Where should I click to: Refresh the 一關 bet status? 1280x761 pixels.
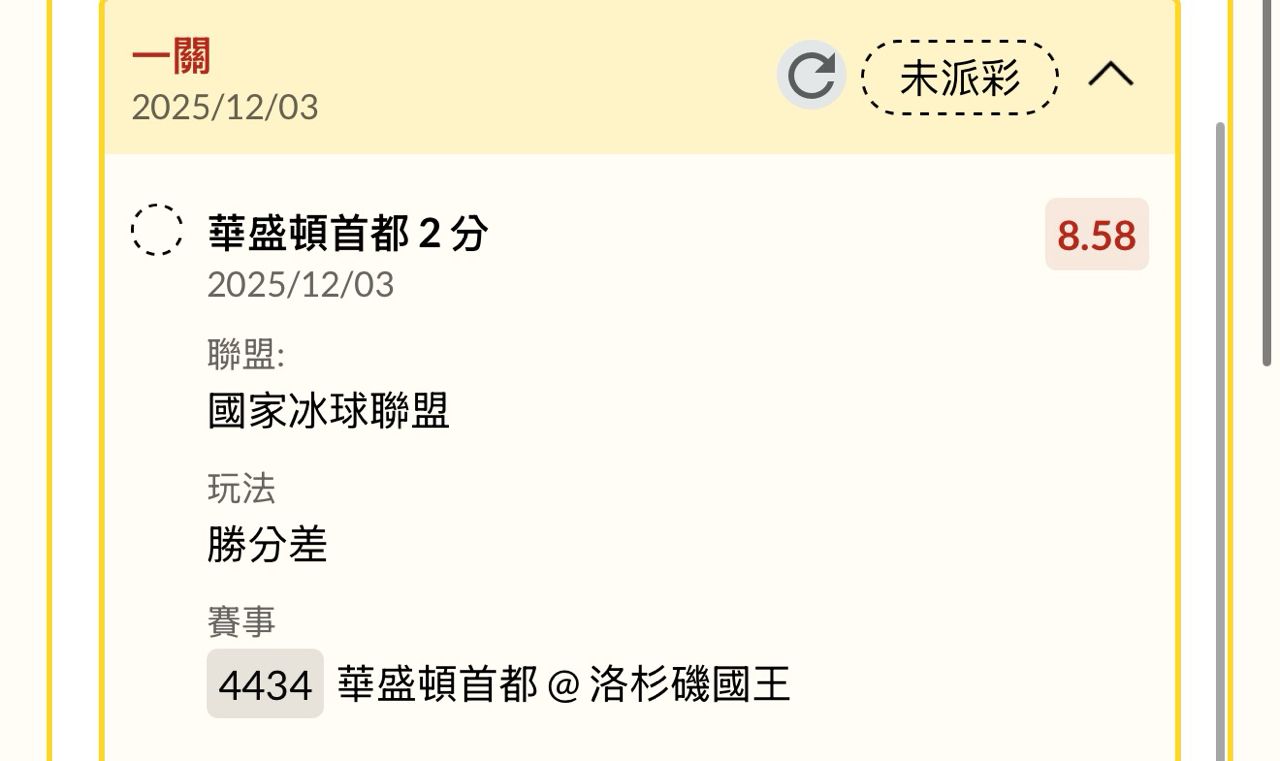pos(811,76)
